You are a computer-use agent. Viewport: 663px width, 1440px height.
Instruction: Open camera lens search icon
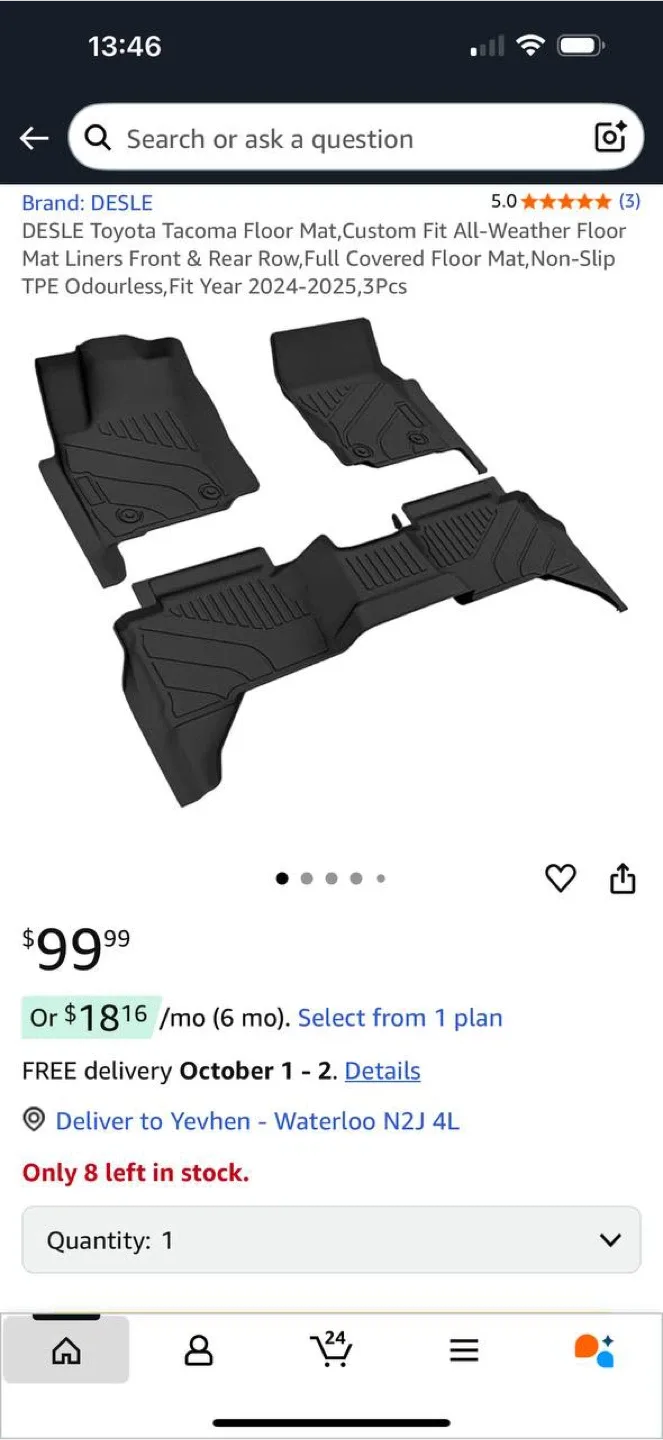(x=610, y=137)
